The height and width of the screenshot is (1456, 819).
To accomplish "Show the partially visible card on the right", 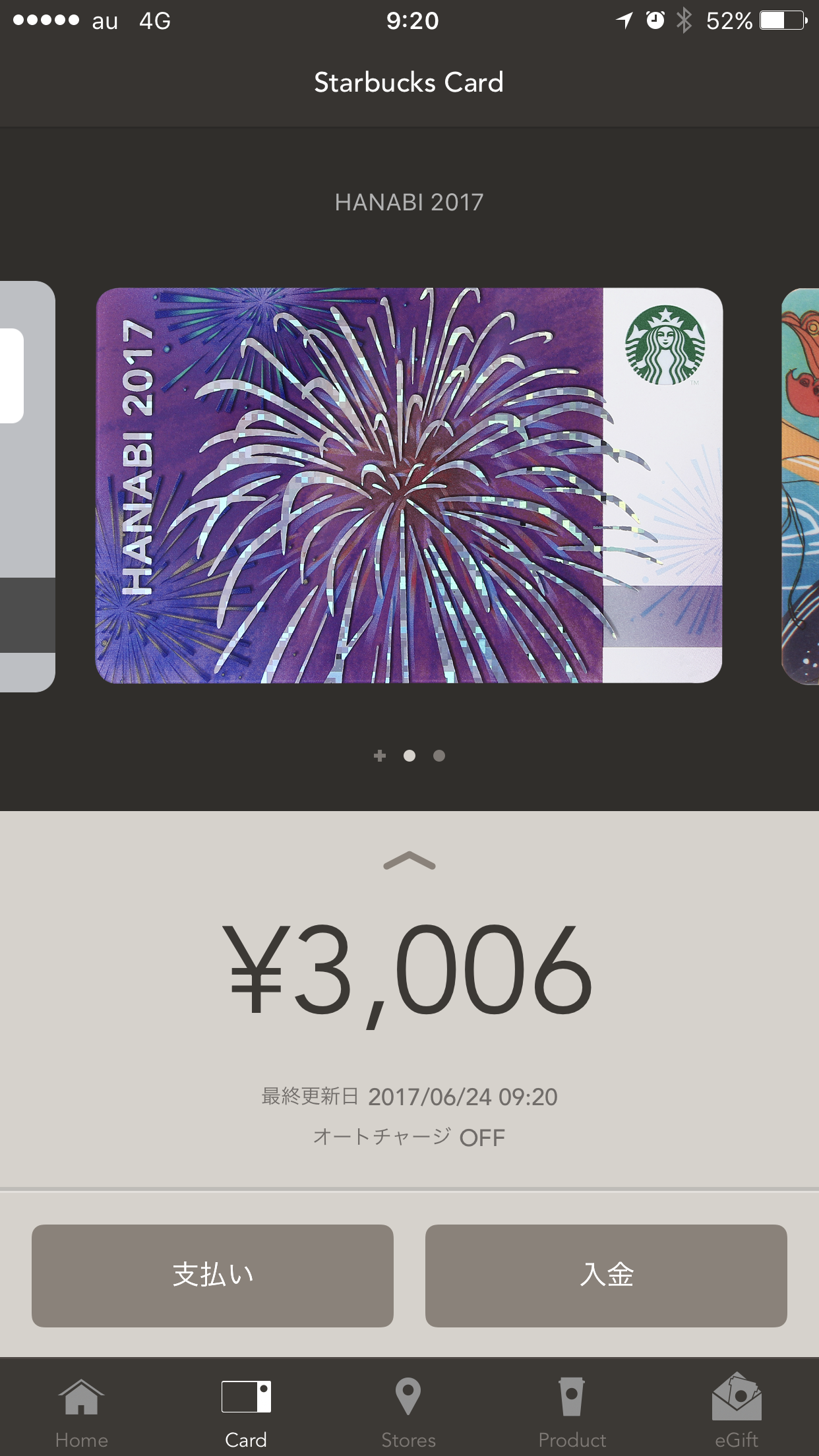I will coord(800,486).
